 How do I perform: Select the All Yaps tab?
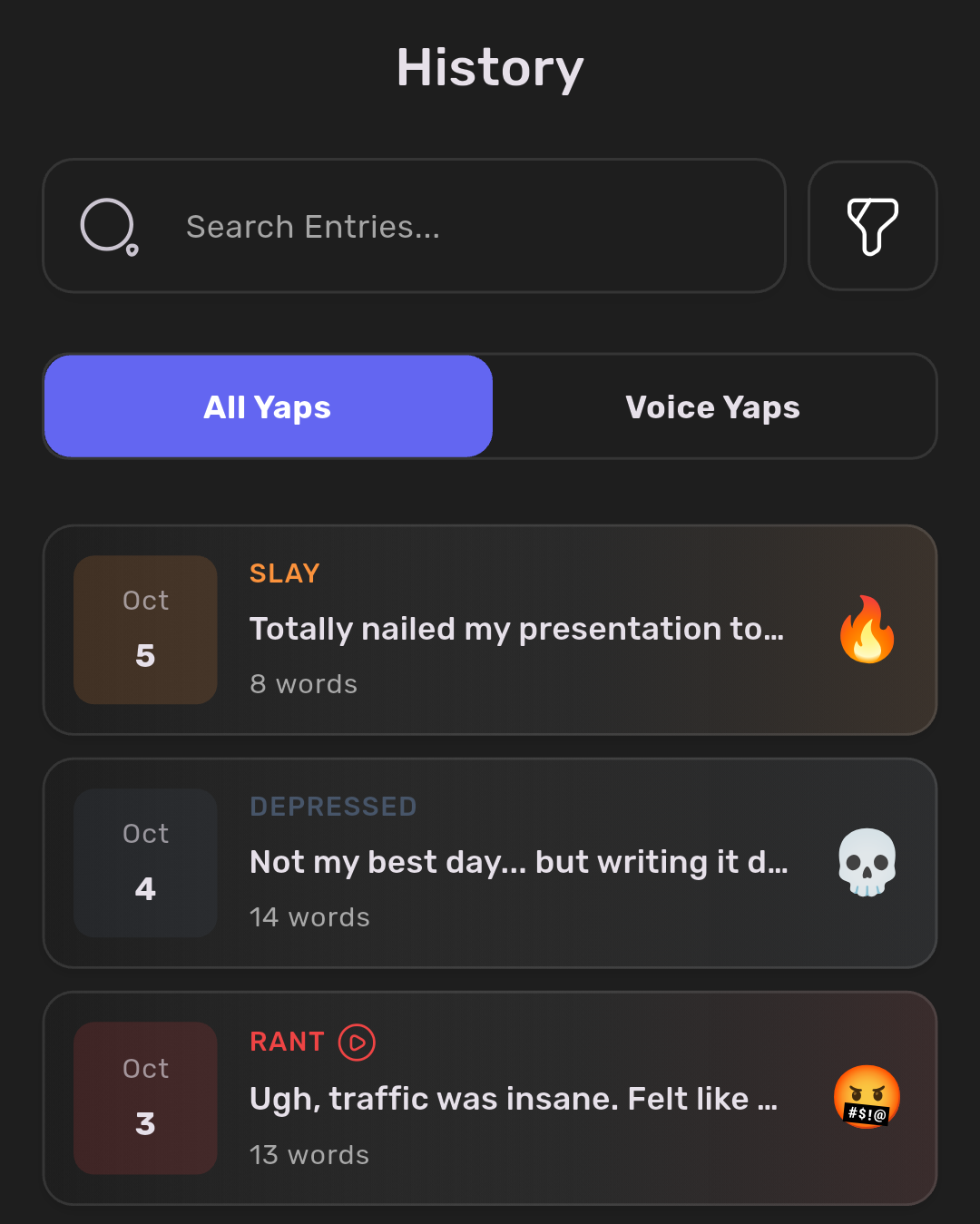[x=269, y=406]
